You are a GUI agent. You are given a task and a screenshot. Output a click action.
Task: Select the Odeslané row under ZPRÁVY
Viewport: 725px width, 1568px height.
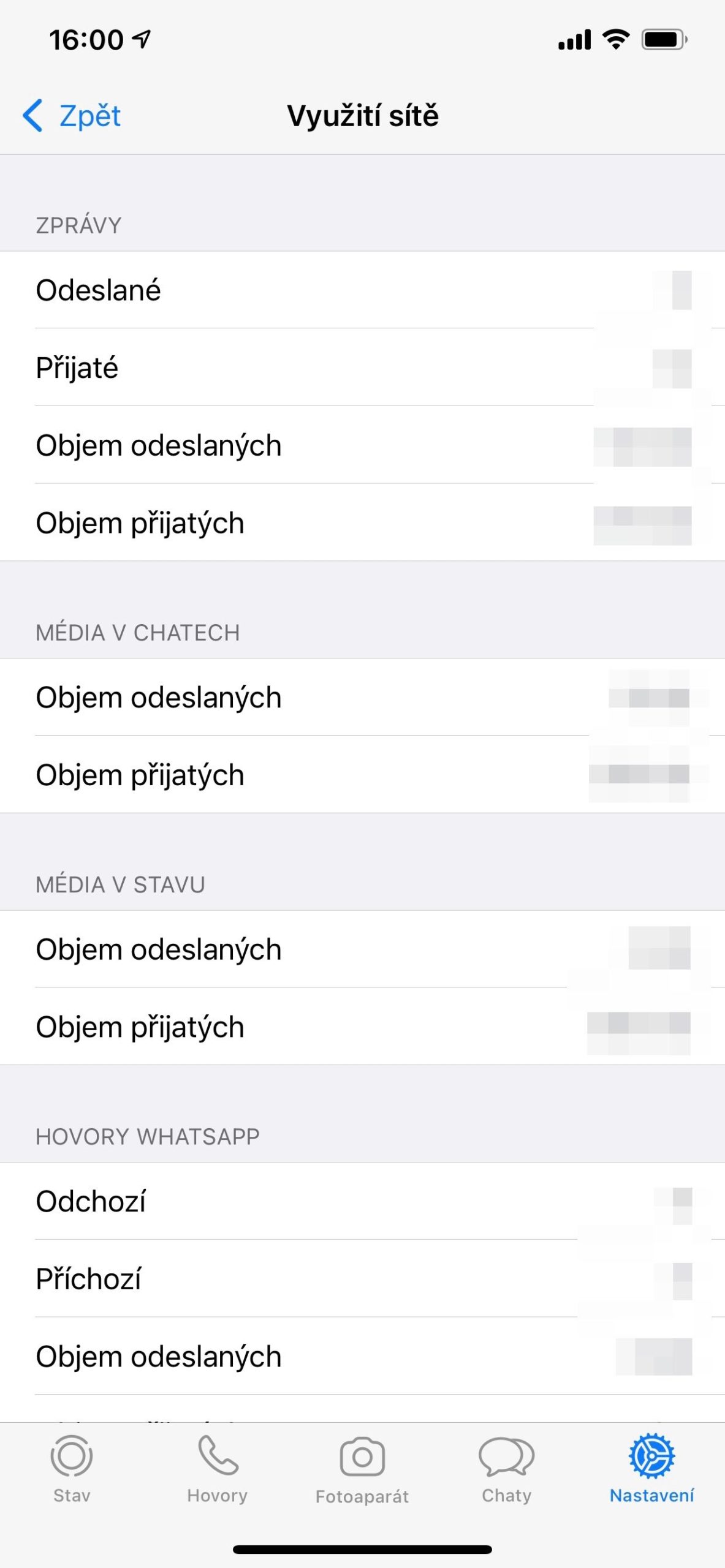coord(100,290)
